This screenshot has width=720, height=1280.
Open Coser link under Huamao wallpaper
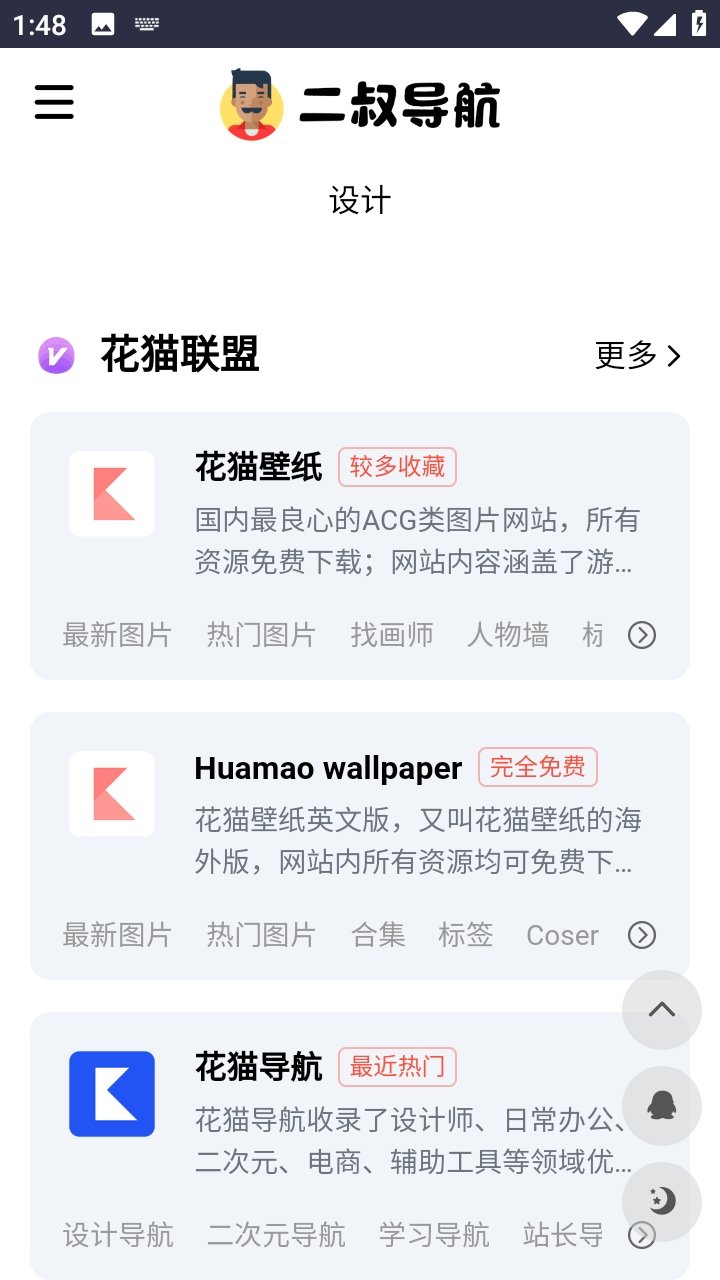(562, 935)
